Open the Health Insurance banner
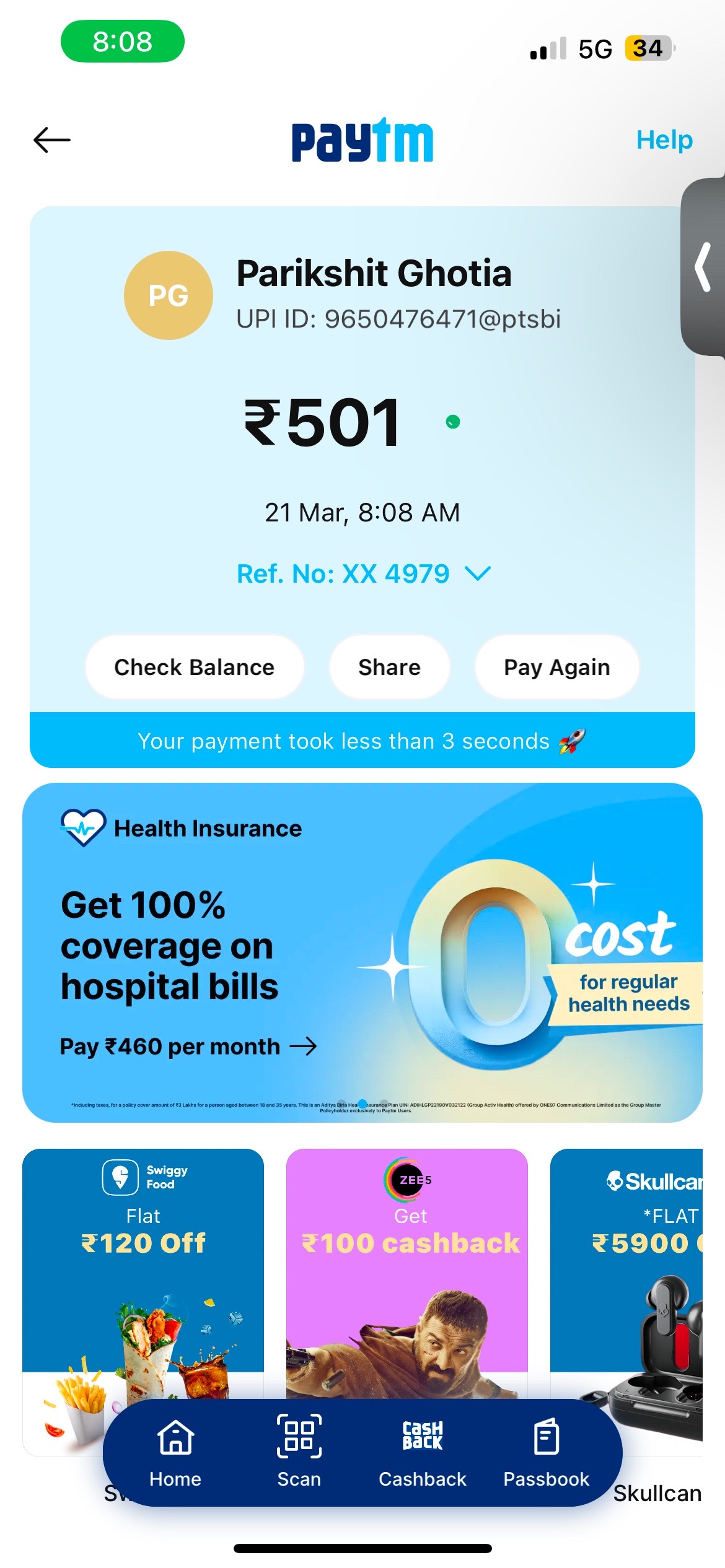725x1568 pixels. (362, 952)
